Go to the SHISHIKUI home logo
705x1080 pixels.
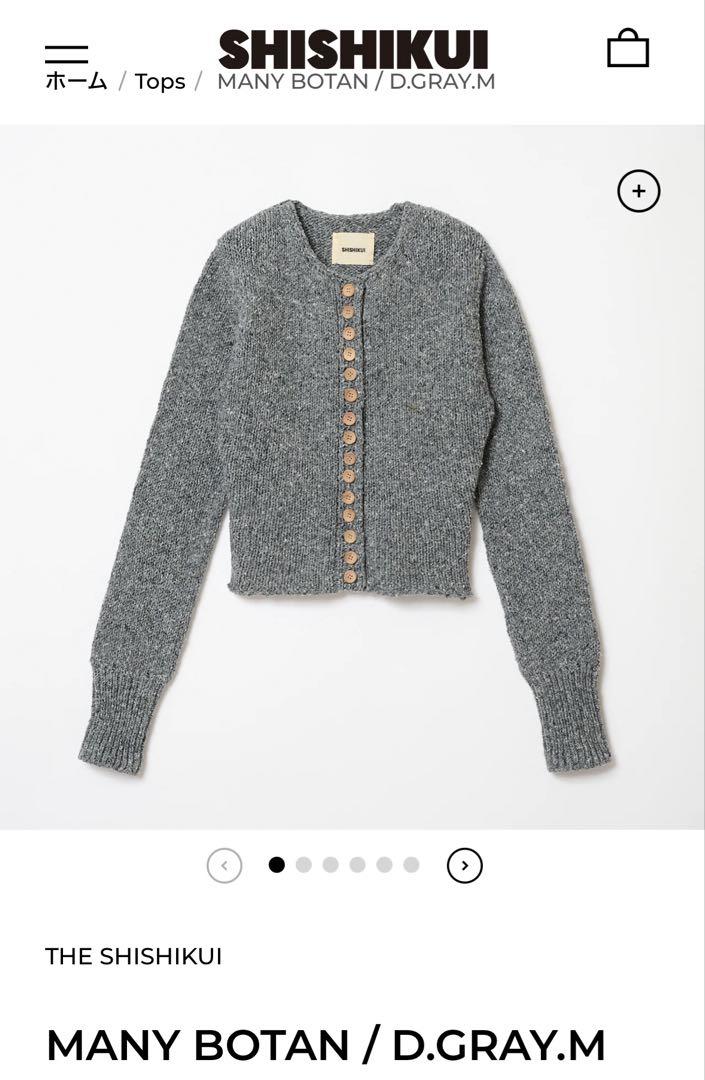coord(353,49)
